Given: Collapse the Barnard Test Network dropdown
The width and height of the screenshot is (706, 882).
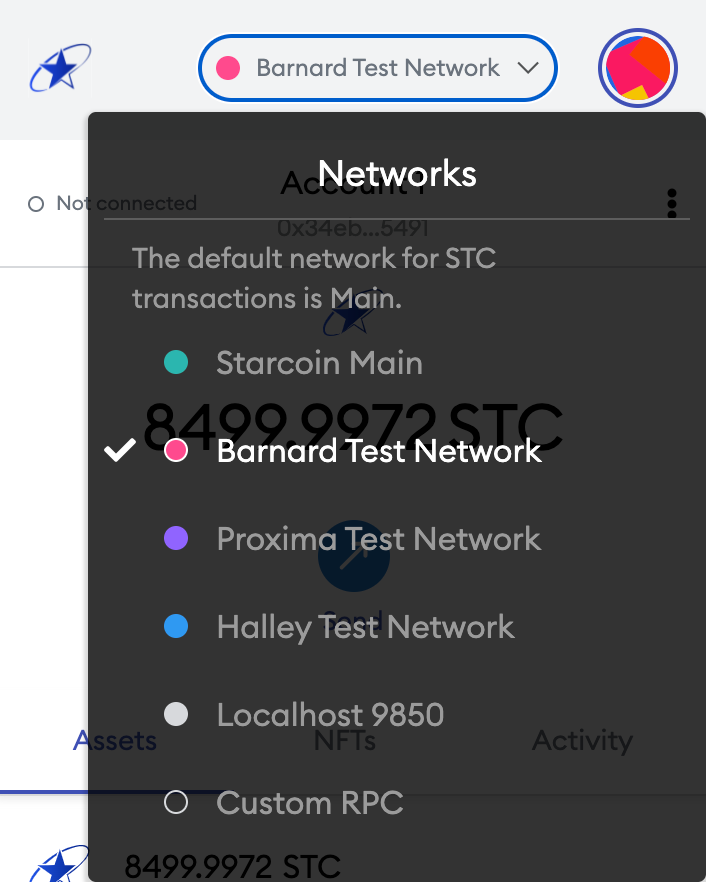Looking at the screenshot, I should (x=377, y=68).
